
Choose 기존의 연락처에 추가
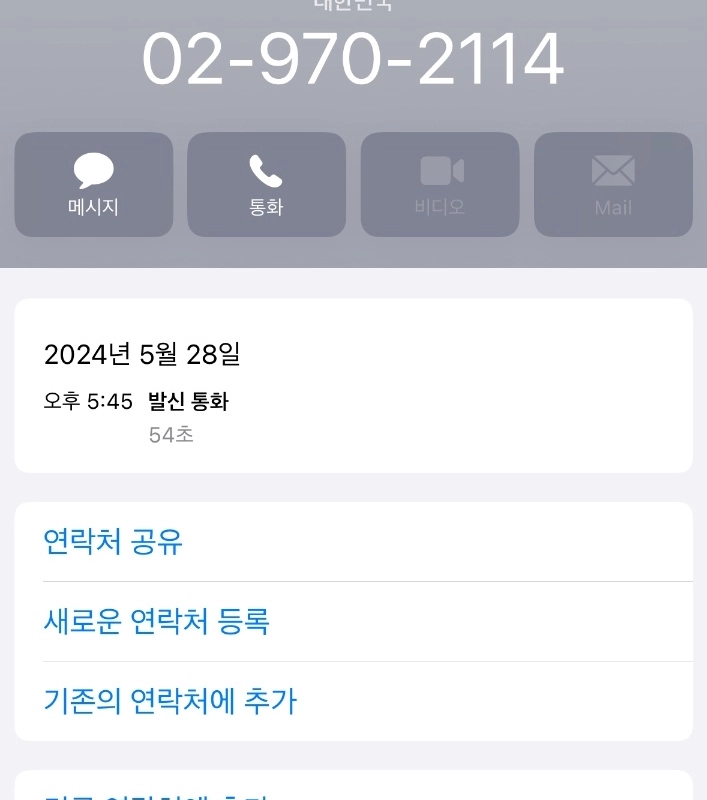[170, 701]
